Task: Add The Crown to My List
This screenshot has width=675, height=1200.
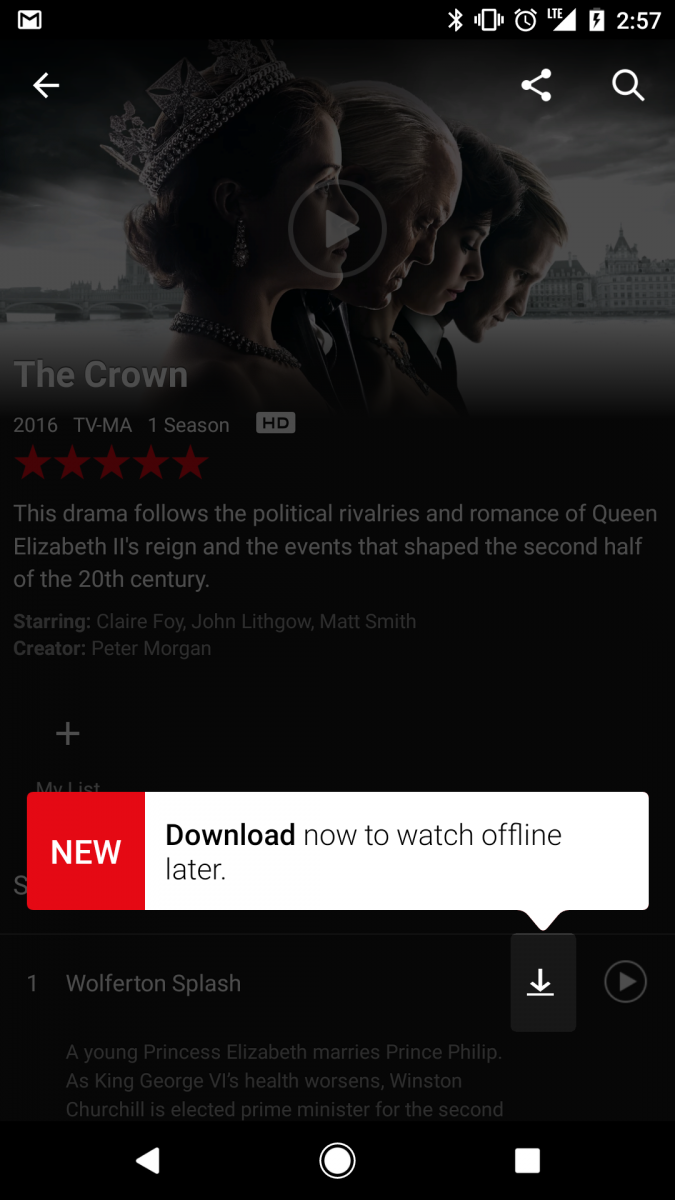Action: 67,735
